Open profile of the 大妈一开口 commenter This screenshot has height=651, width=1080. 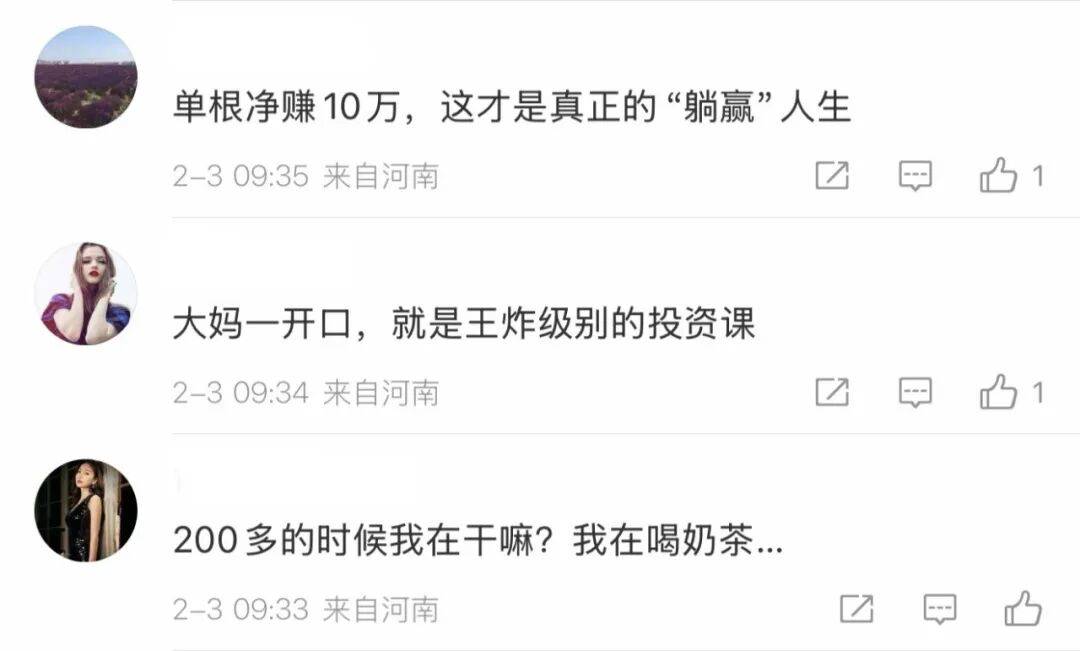(x=85, y=293)
